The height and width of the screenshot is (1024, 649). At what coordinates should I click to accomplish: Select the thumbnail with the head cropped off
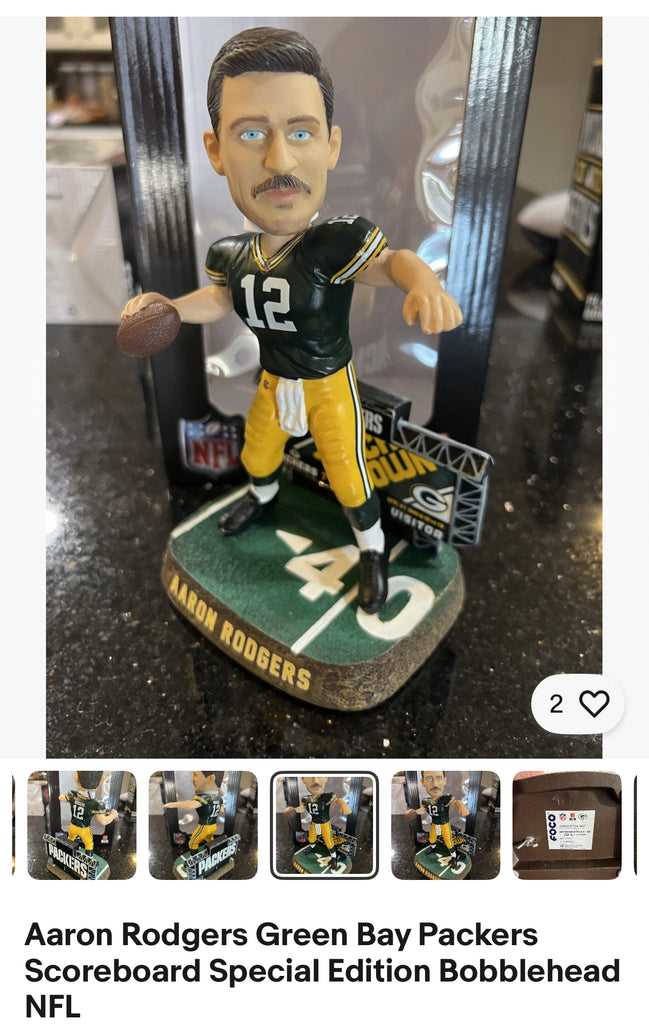81,825
